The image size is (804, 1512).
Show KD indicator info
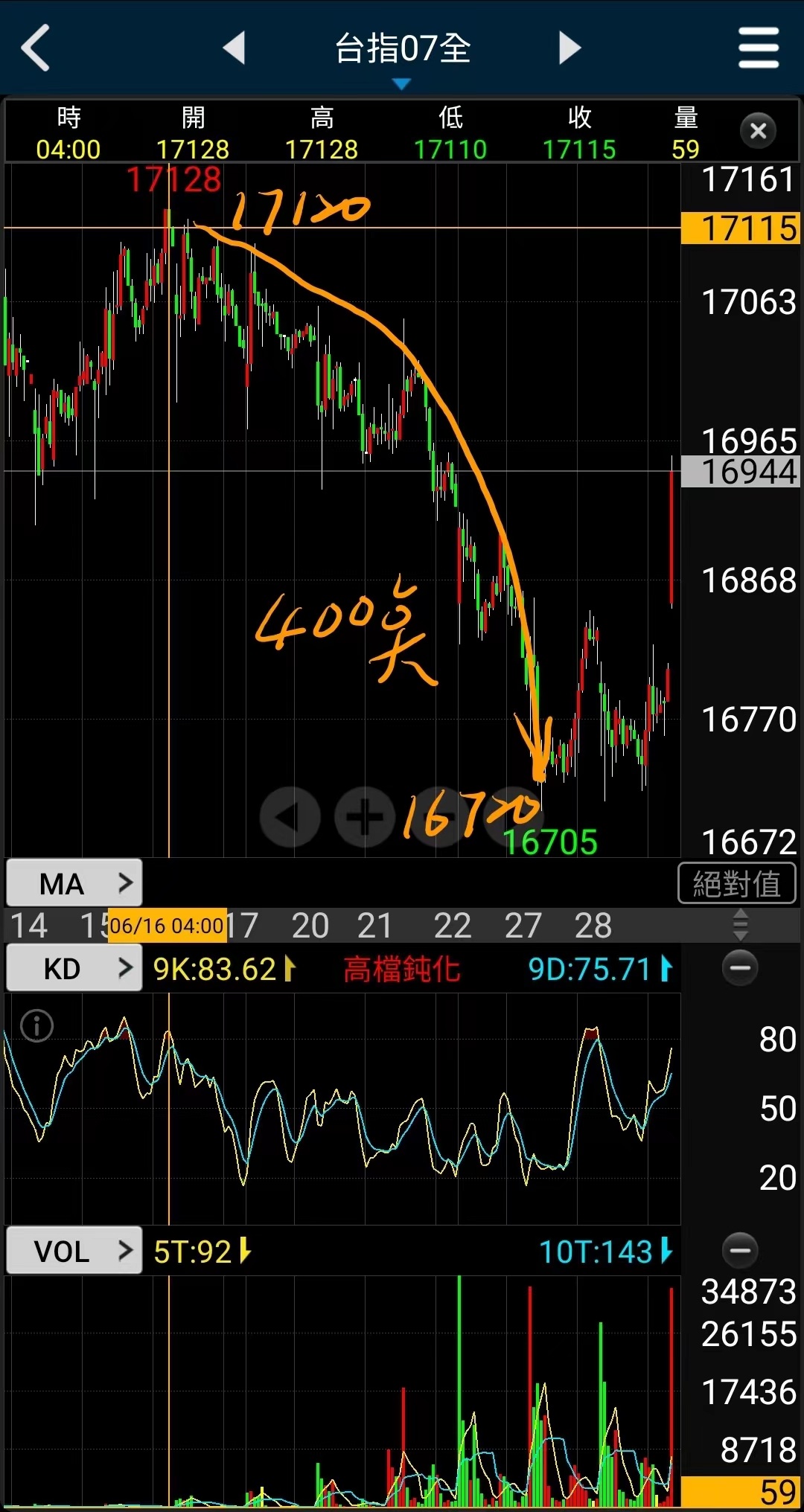(36, 1026)
